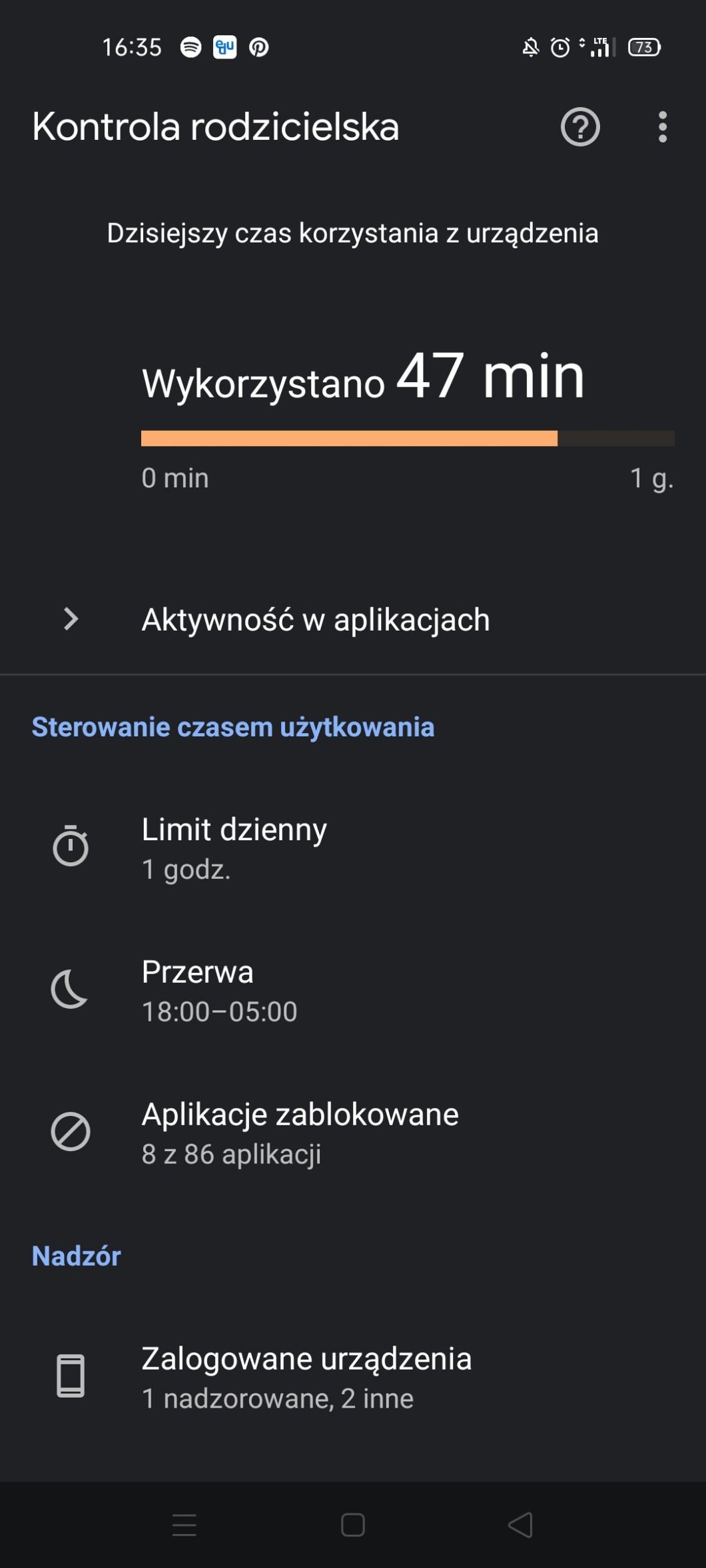Open recent apps from the navigation bar

(184, 1525)
